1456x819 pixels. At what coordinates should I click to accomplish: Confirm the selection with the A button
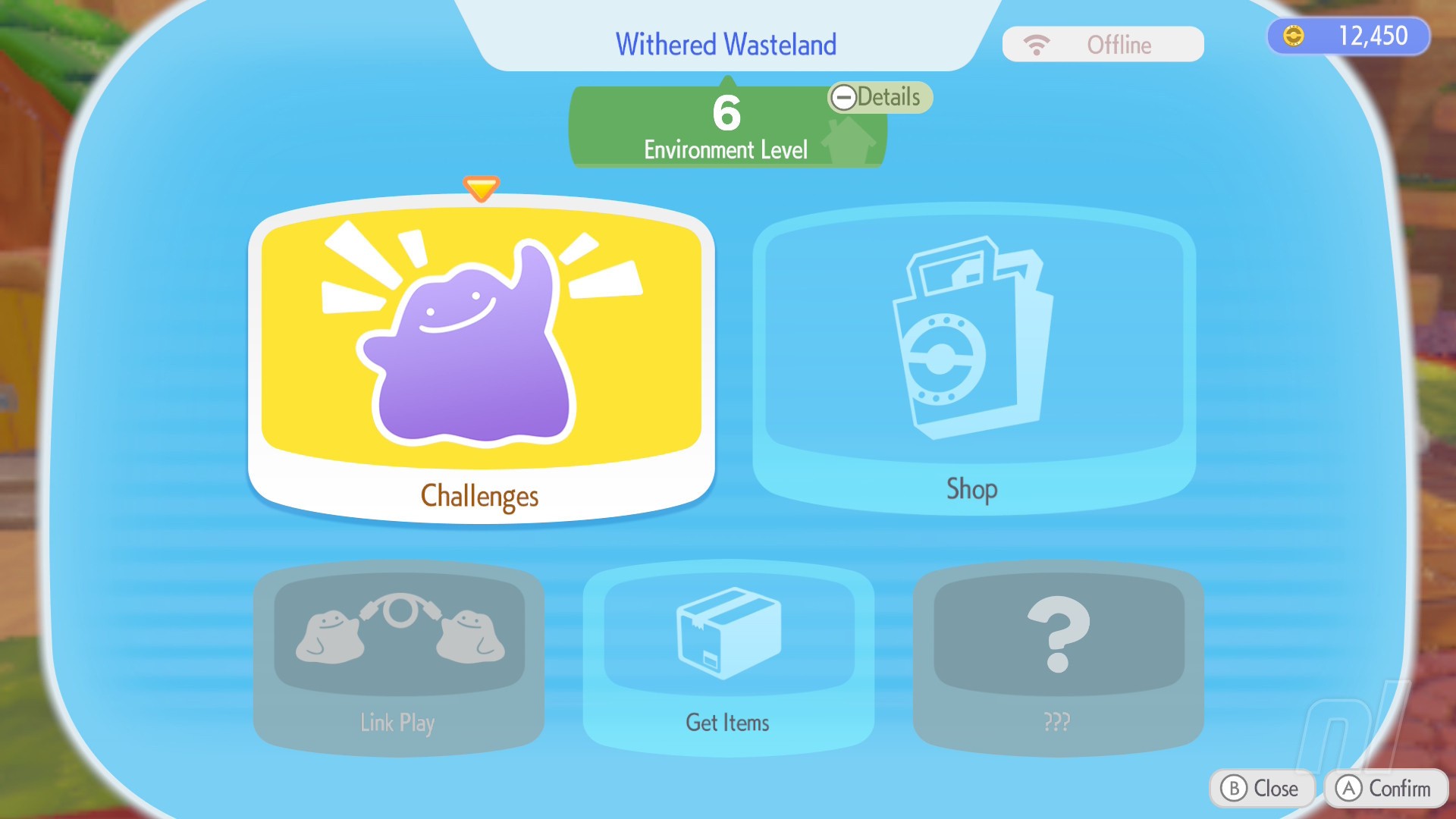pos(1385,789)
